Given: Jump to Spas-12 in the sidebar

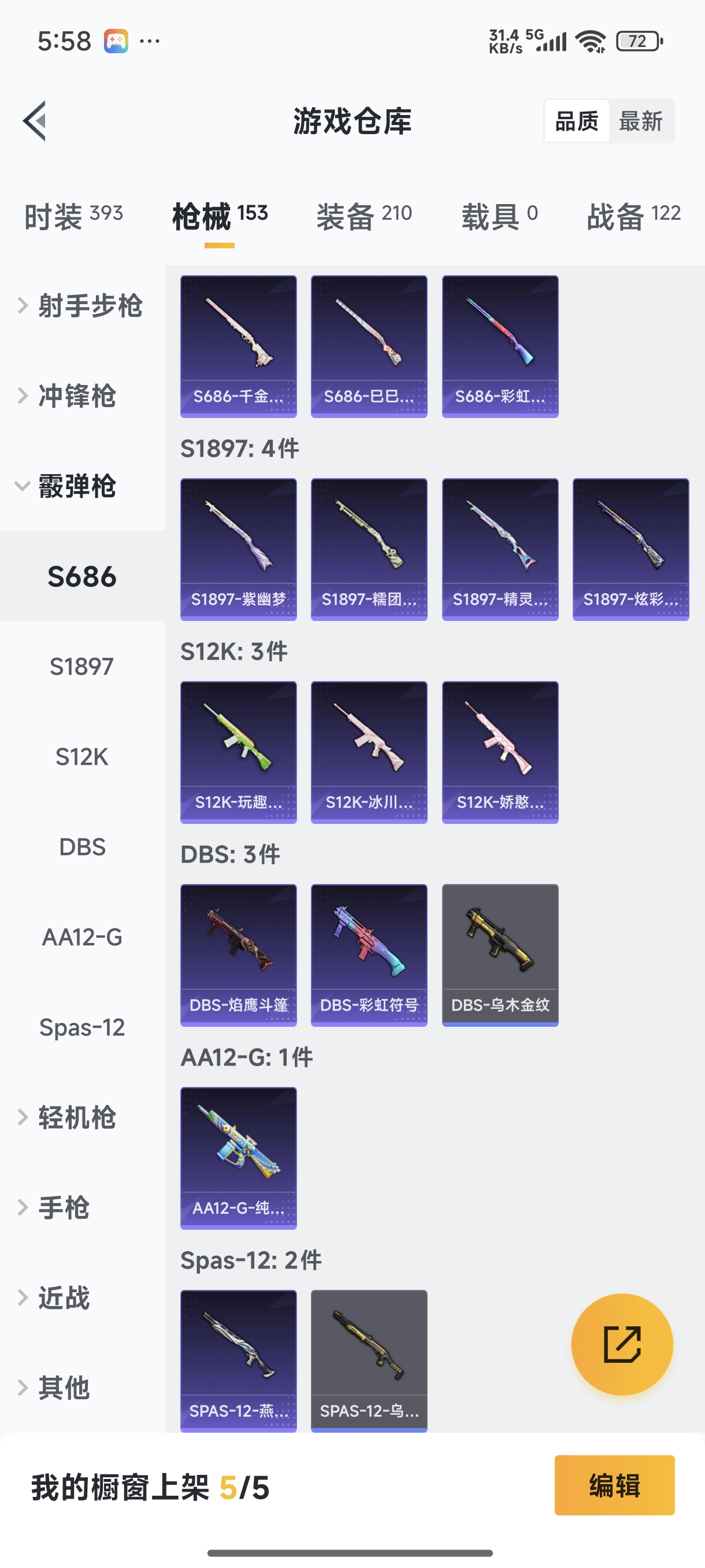Looking at the screenshot, I should 82,1027.
